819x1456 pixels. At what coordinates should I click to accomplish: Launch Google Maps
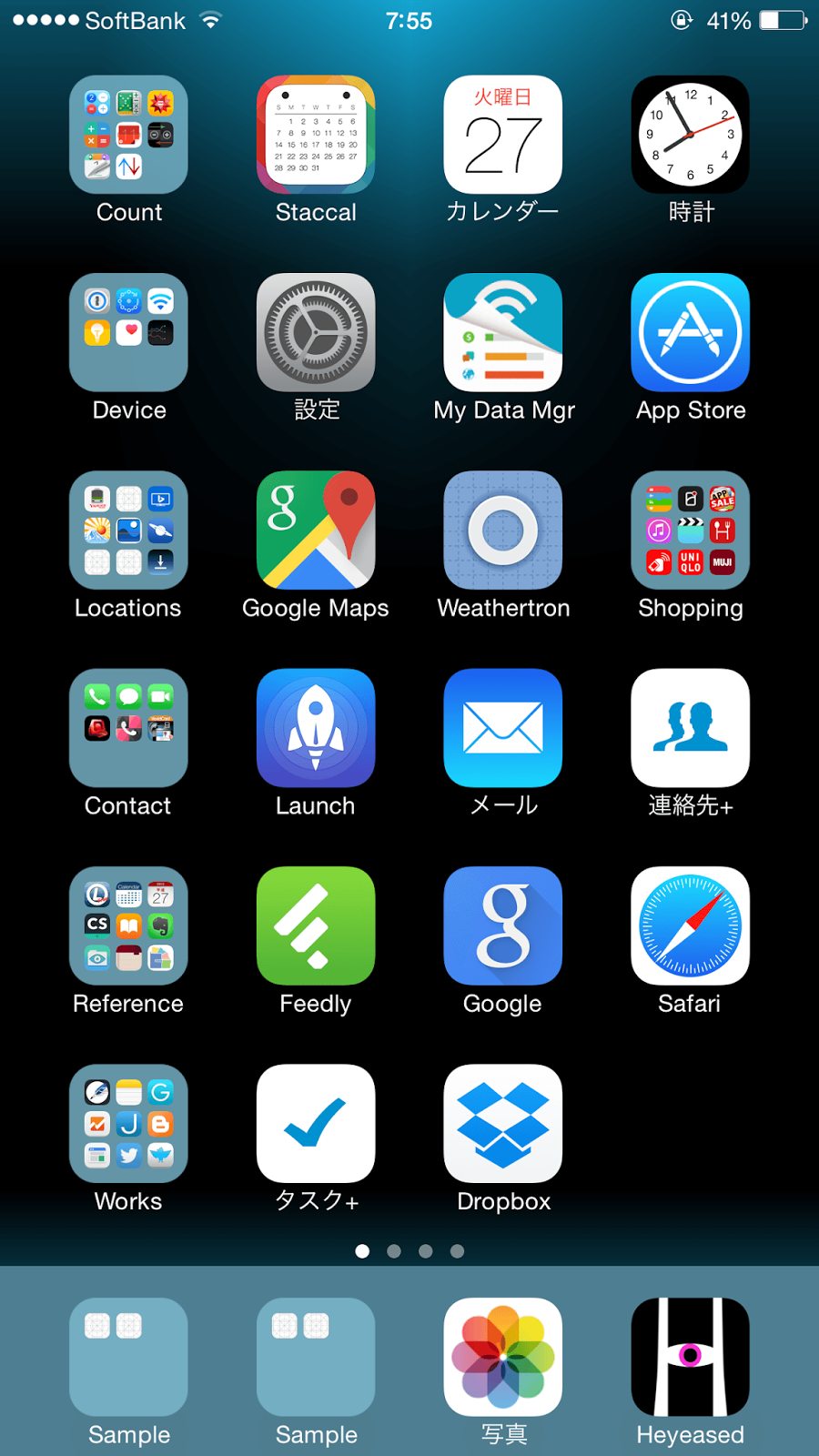click(316, 530)
